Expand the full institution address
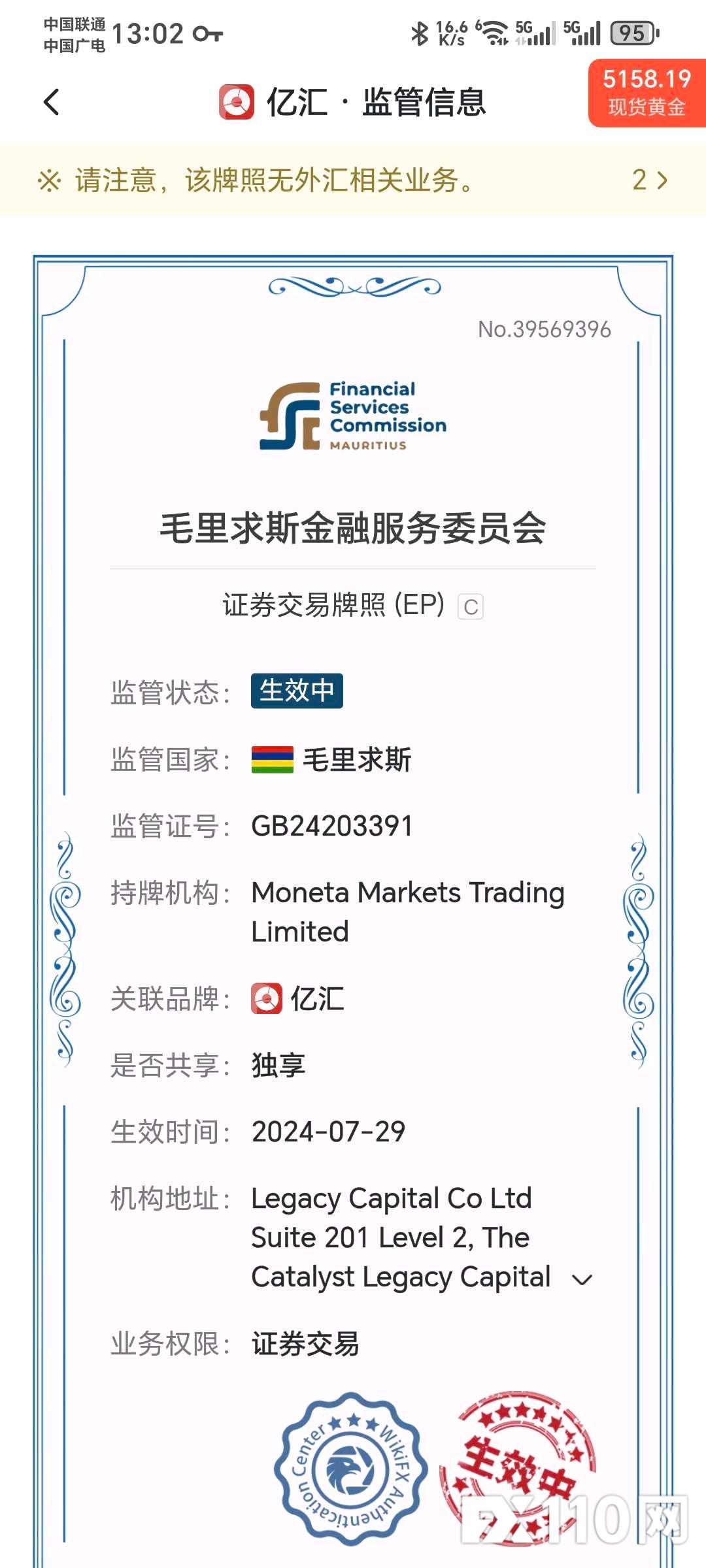706x1568 pixels. [x=582, y=1279]
